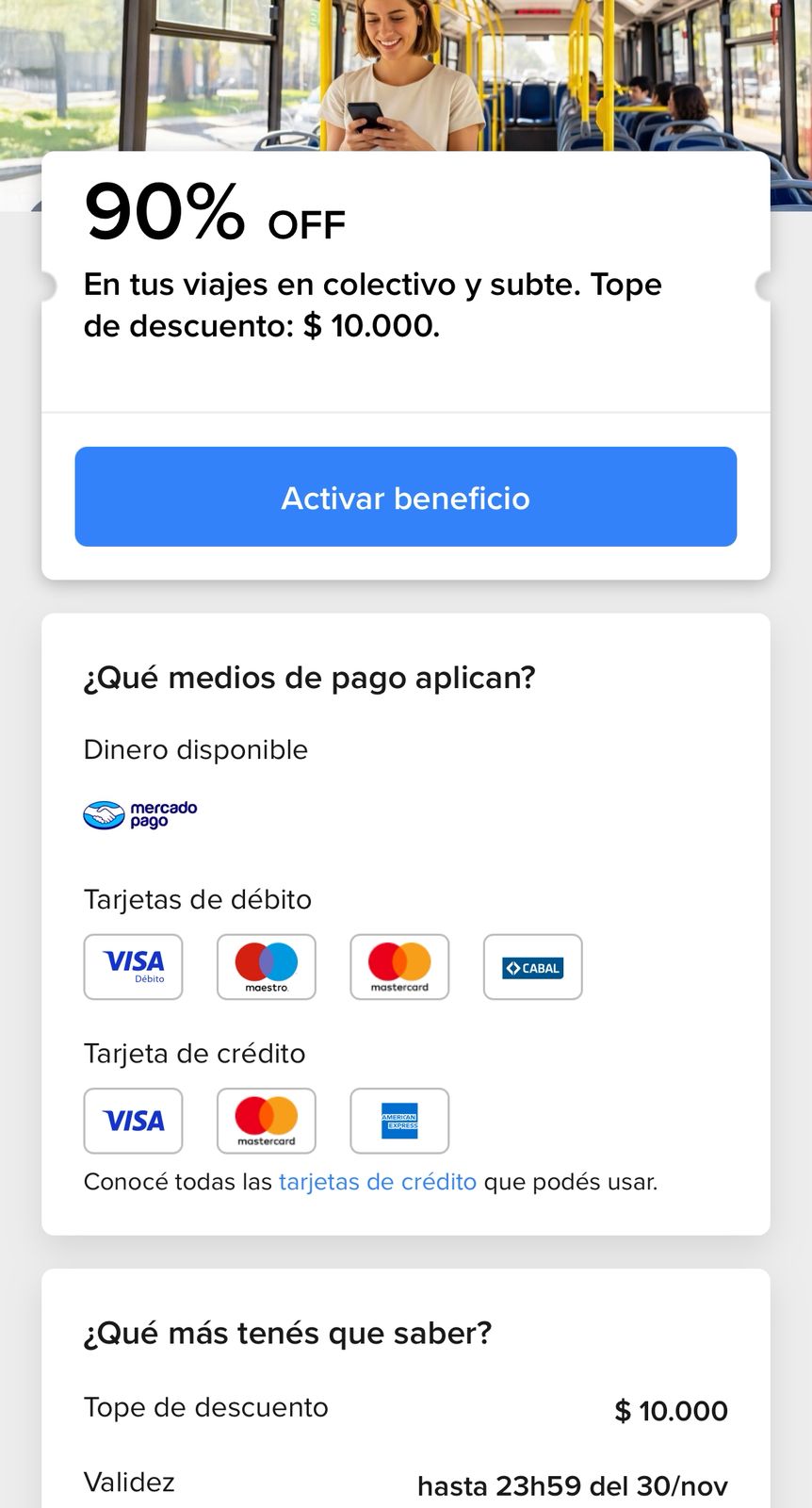
Task: Click the Dinero disponible section label
Action: (196, 750)
